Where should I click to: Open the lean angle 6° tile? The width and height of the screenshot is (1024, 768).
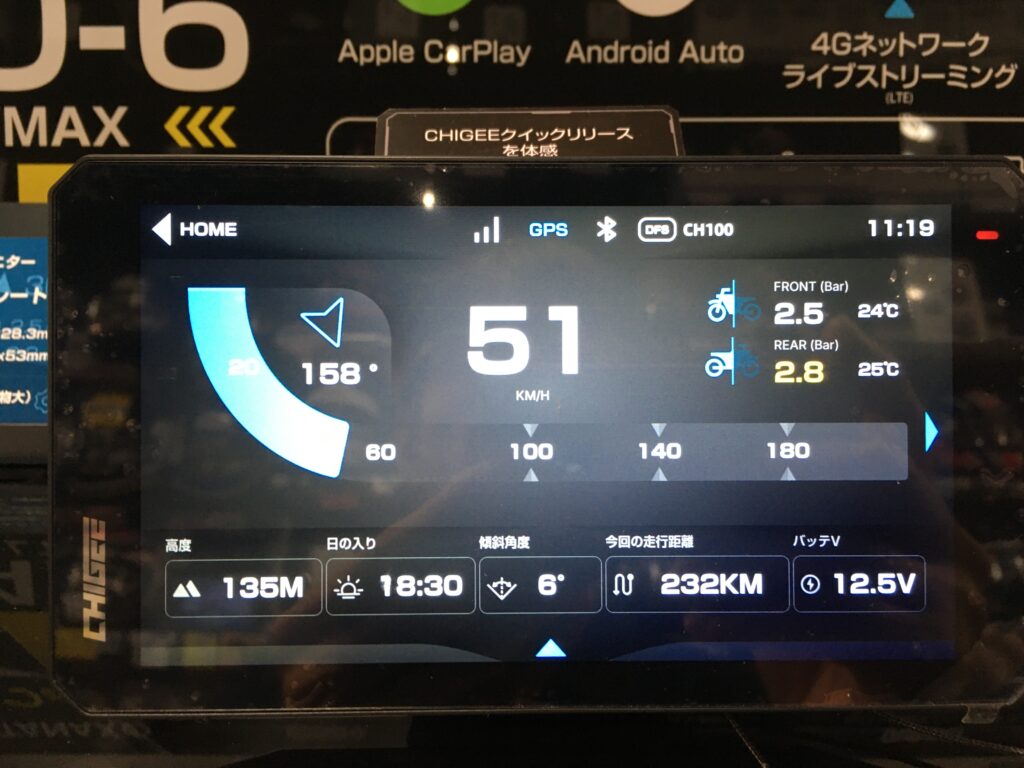pos(540,586)
